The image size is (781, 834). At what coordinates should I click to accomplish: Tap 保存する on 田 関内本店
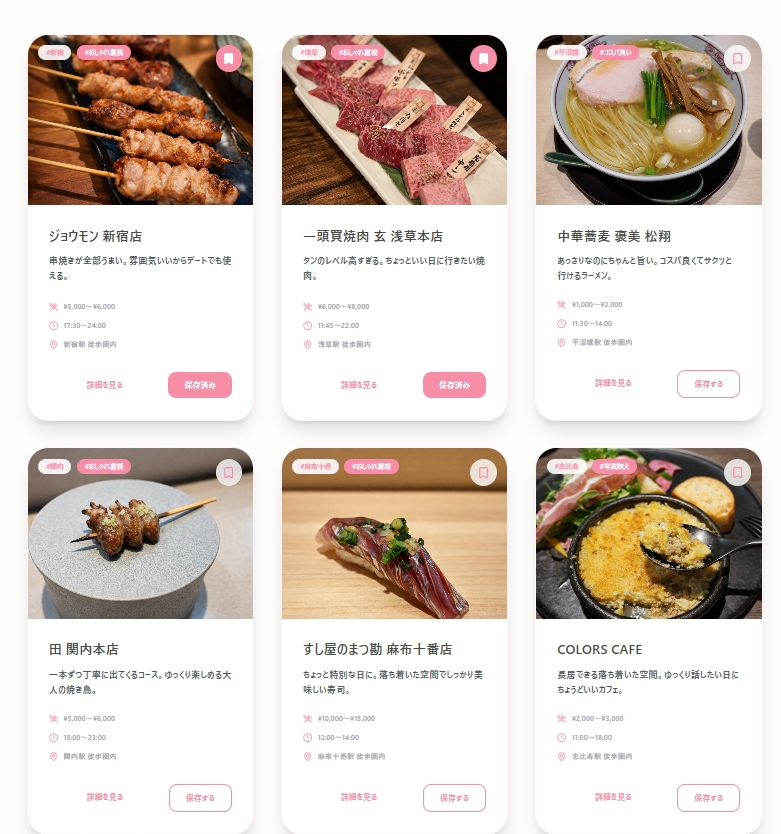coord(200,797)
